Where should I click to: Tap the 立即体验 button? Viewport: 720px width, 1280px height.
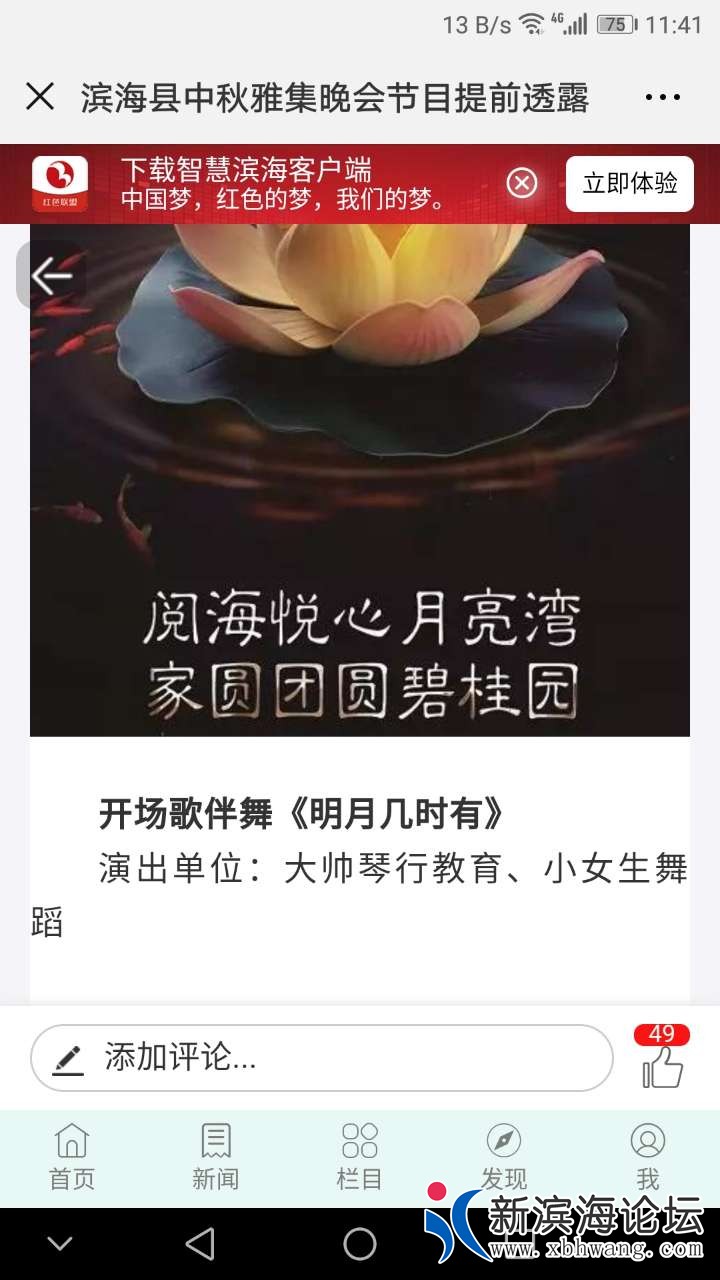630,184
